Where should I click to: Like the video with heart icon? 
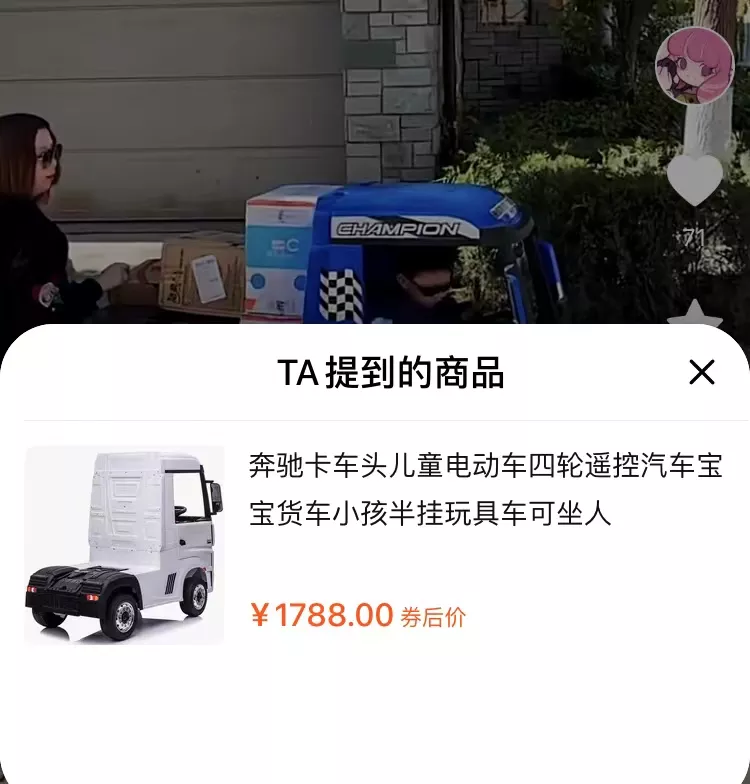[694, 182]
